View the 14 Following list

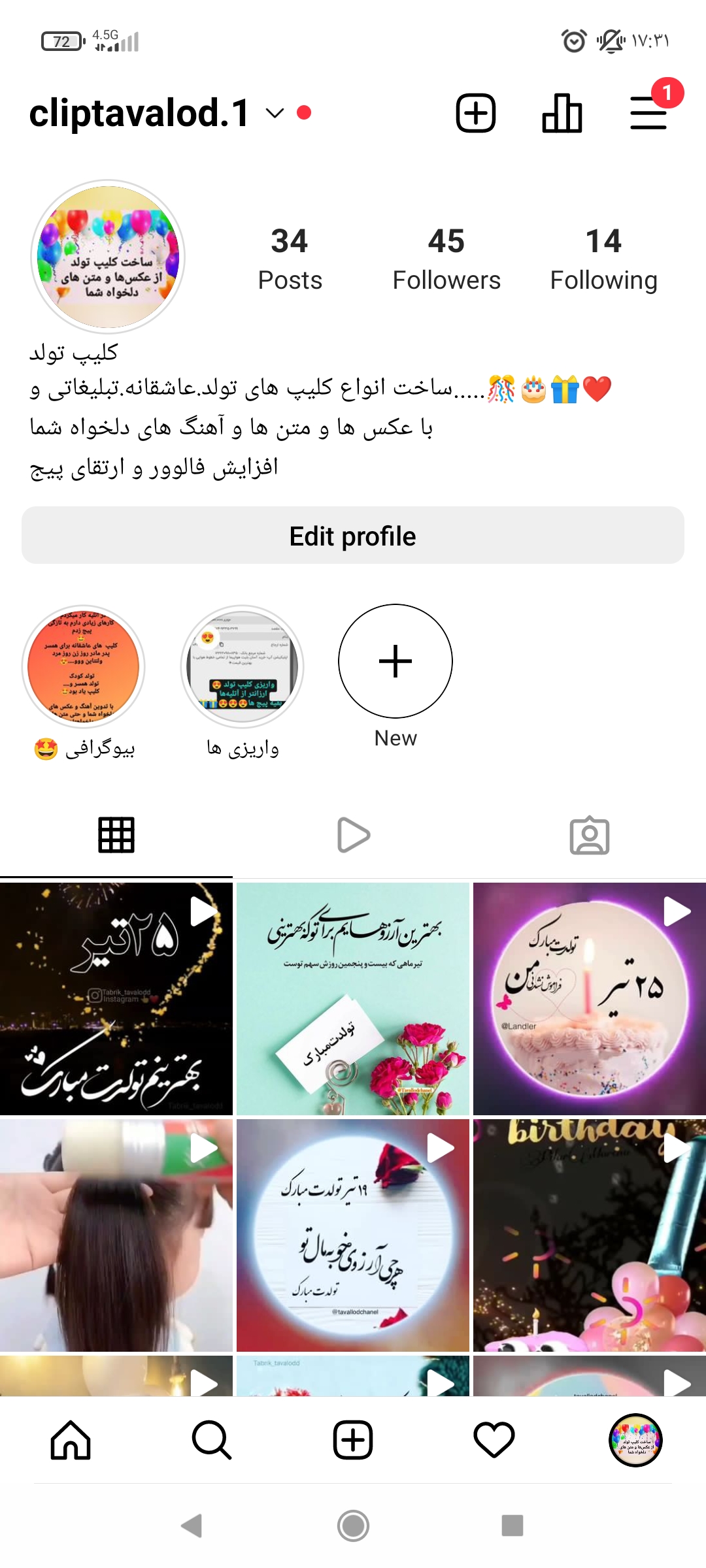point(603,259)
